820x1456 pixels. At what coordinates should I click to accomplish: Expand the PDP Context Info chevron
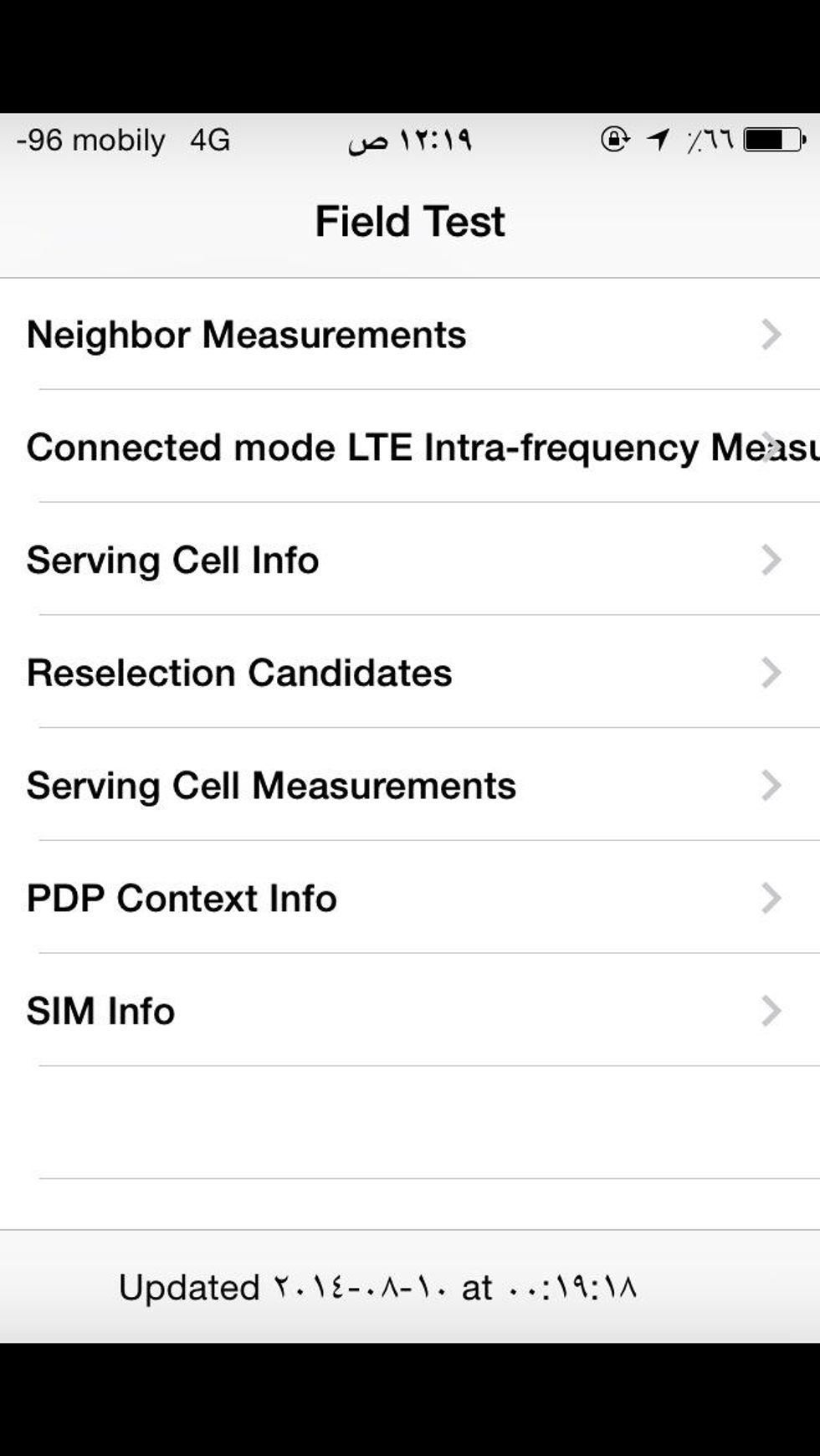(x=771, y=898)
